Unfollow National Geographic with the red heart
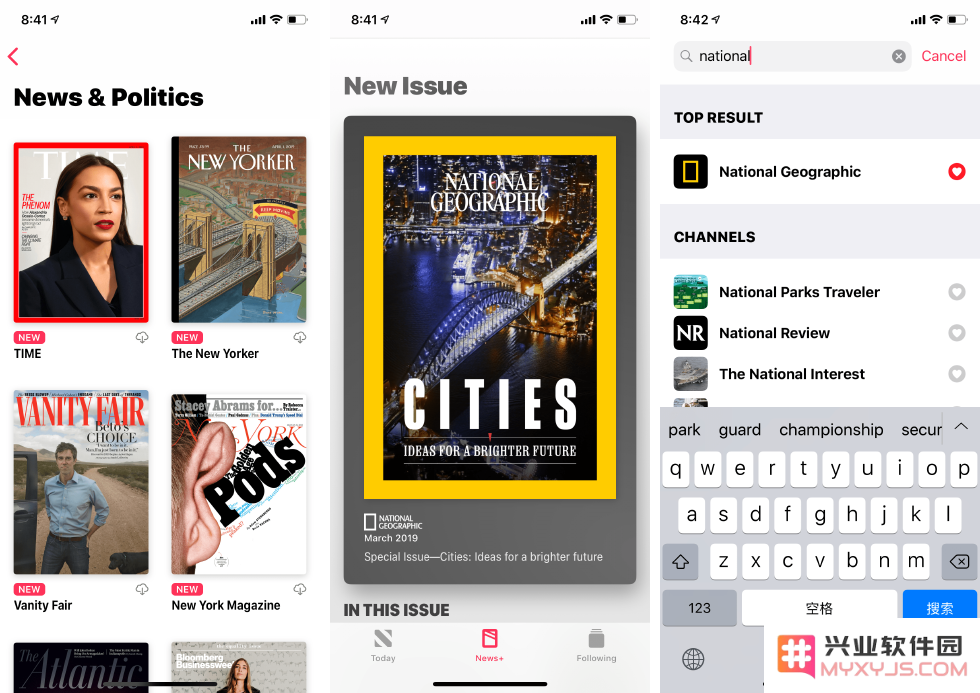This screenshot has width=980, height=693. point(956,172)
